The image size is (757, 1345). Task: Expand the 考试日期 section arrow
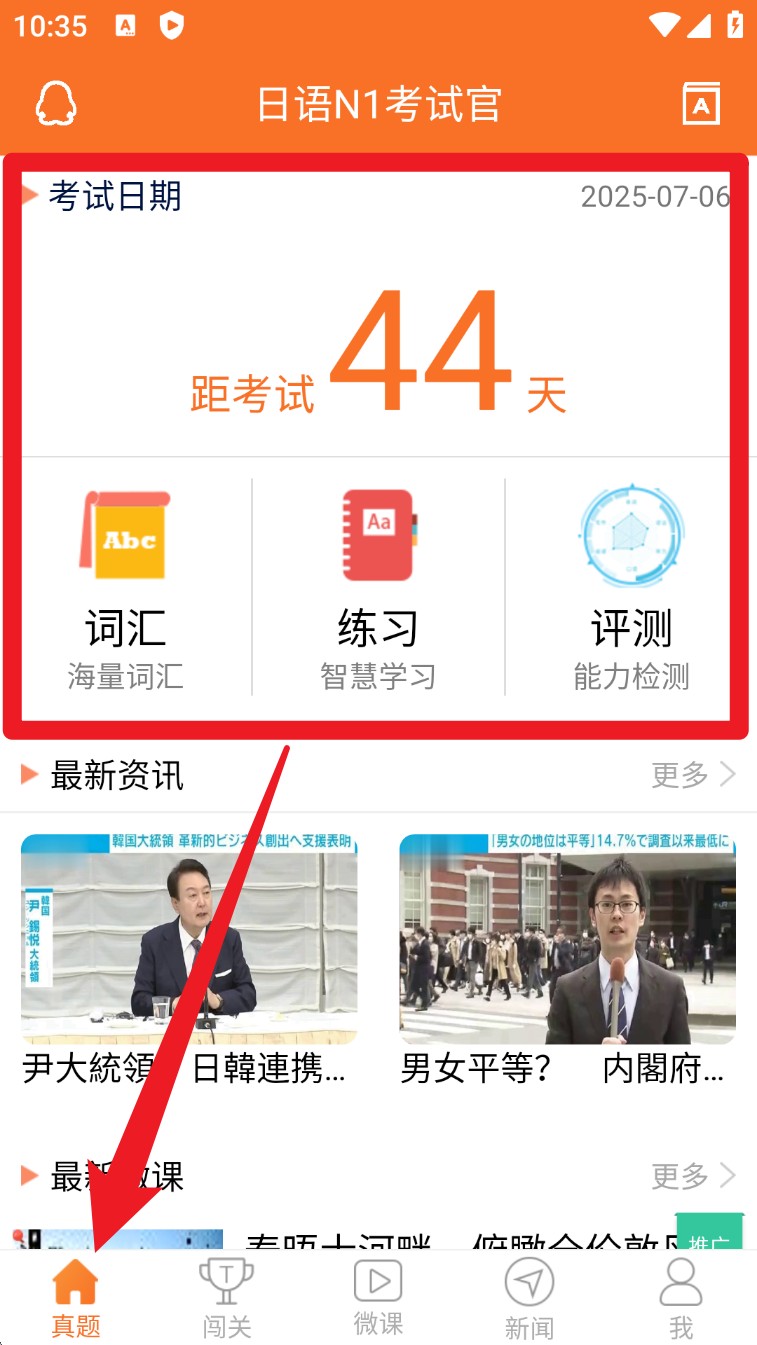click(31, 194)
